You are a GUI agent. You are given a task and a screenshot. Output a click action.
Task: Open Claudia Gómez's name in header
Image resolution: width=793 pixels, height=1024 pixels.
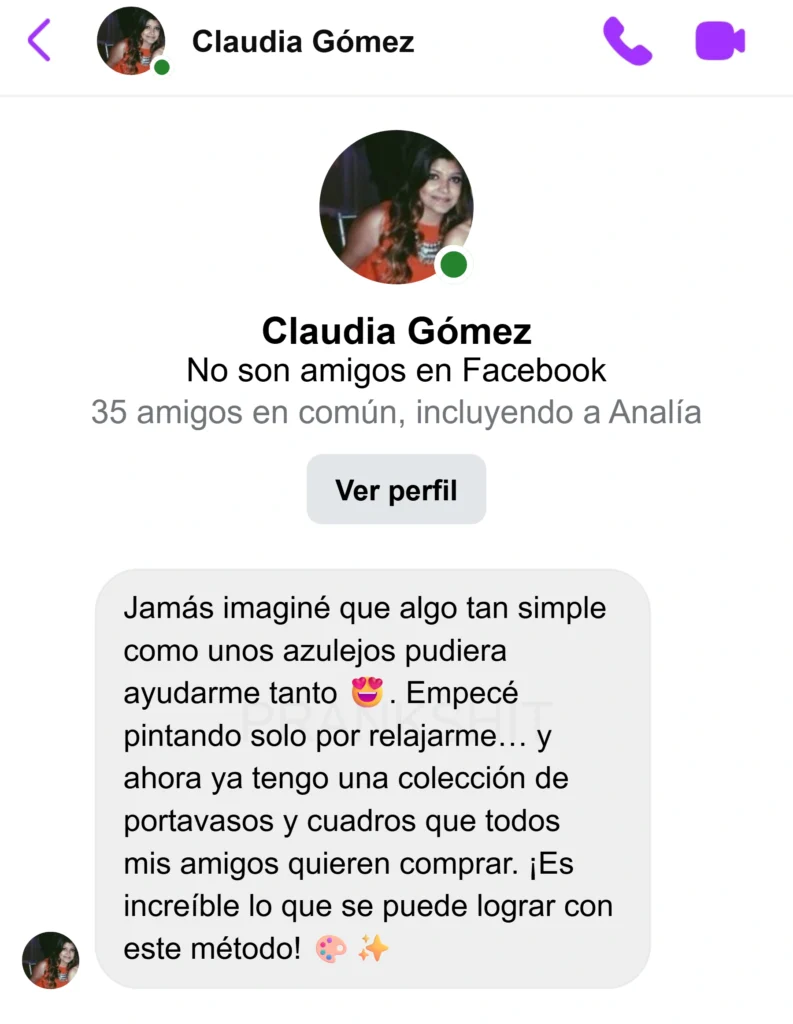coord(302,42)
